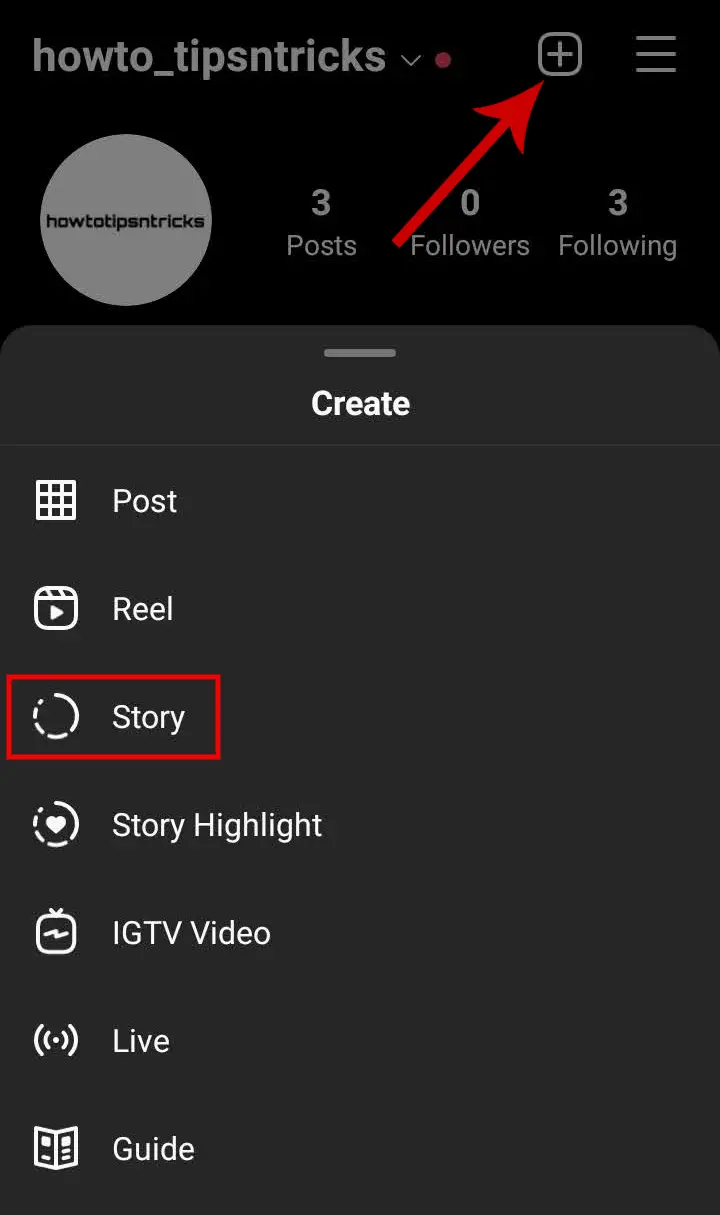Create a new Story
This screenshot has height=1215, width=720.
pos(360,716)
